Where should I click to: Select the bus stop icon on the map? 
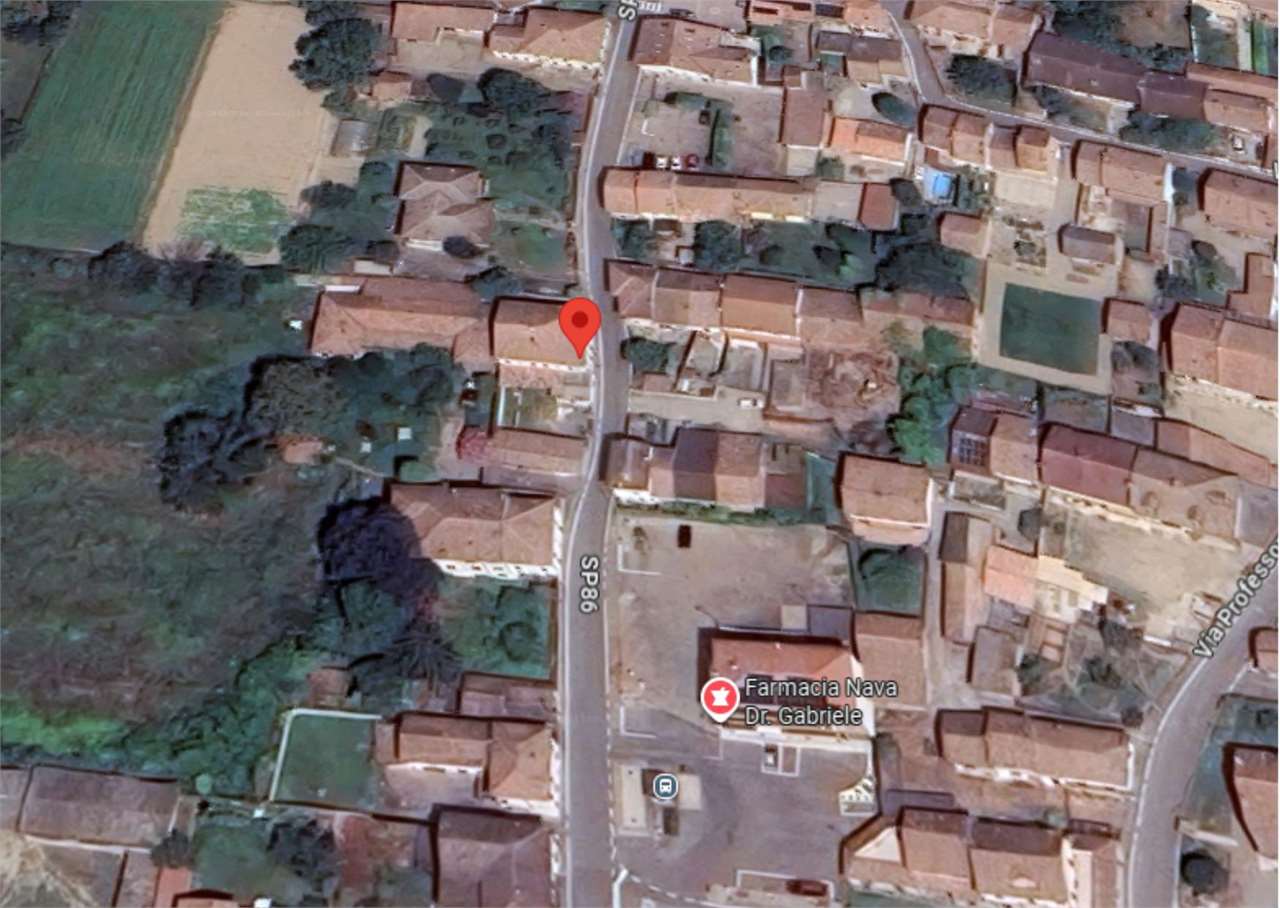click(664, 786)
